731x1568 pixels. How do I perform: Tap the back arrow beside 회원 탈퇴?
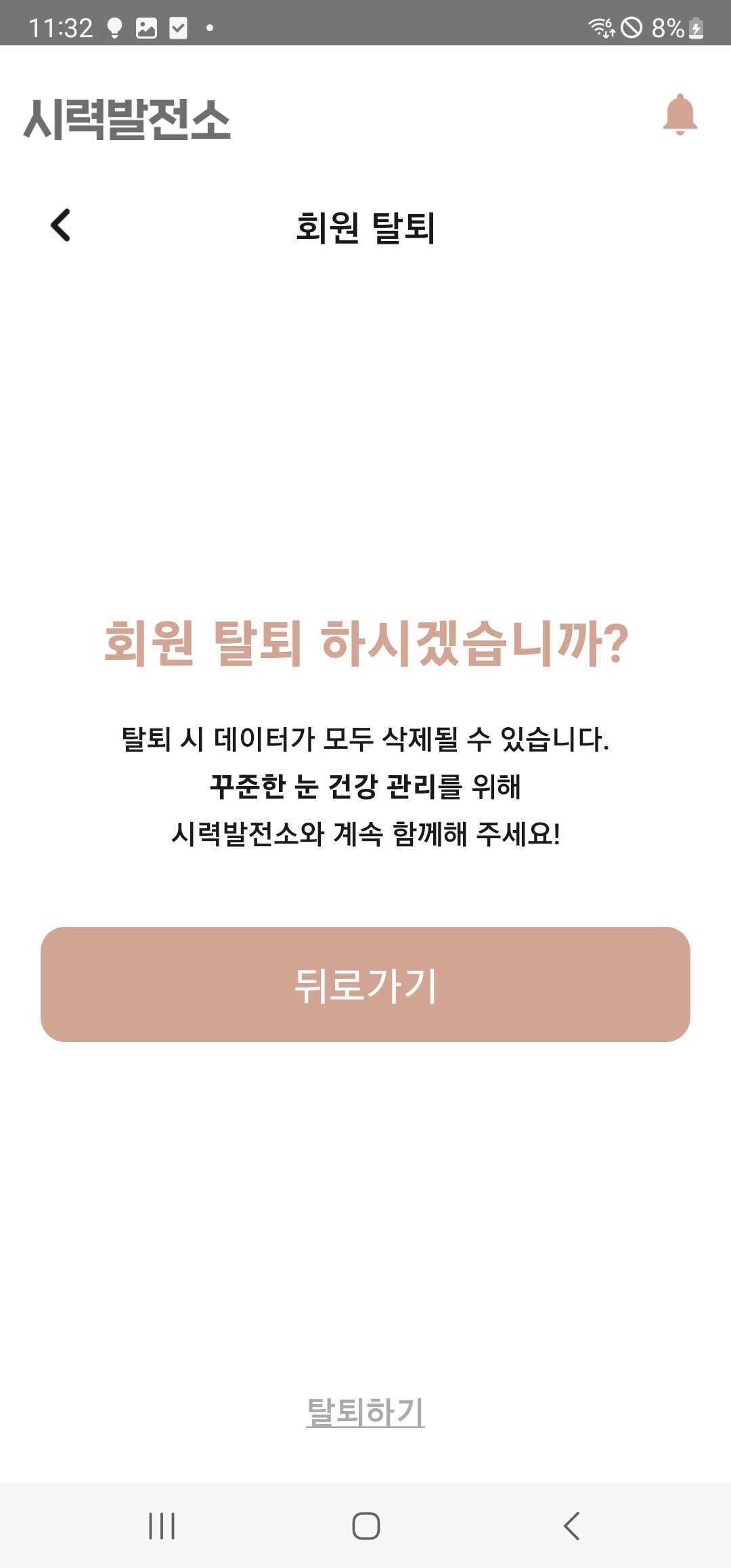click(61, 225)
